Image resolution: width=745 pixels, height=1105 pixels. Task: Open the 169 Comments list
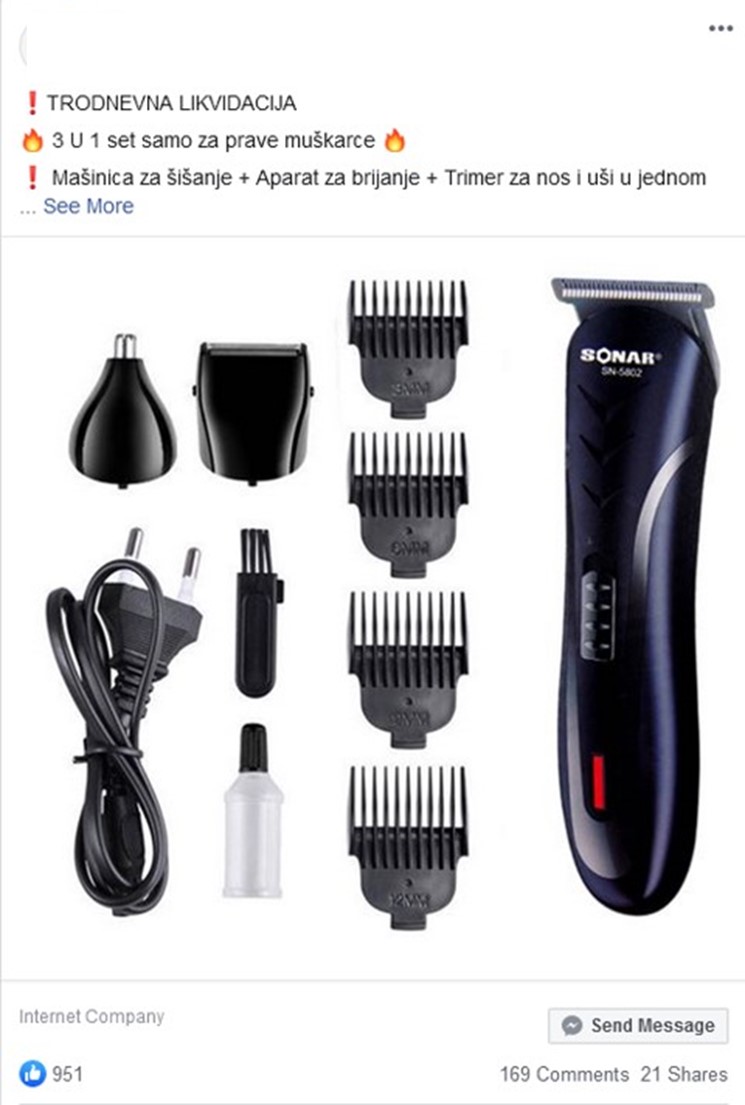[x=564, y=1075]
